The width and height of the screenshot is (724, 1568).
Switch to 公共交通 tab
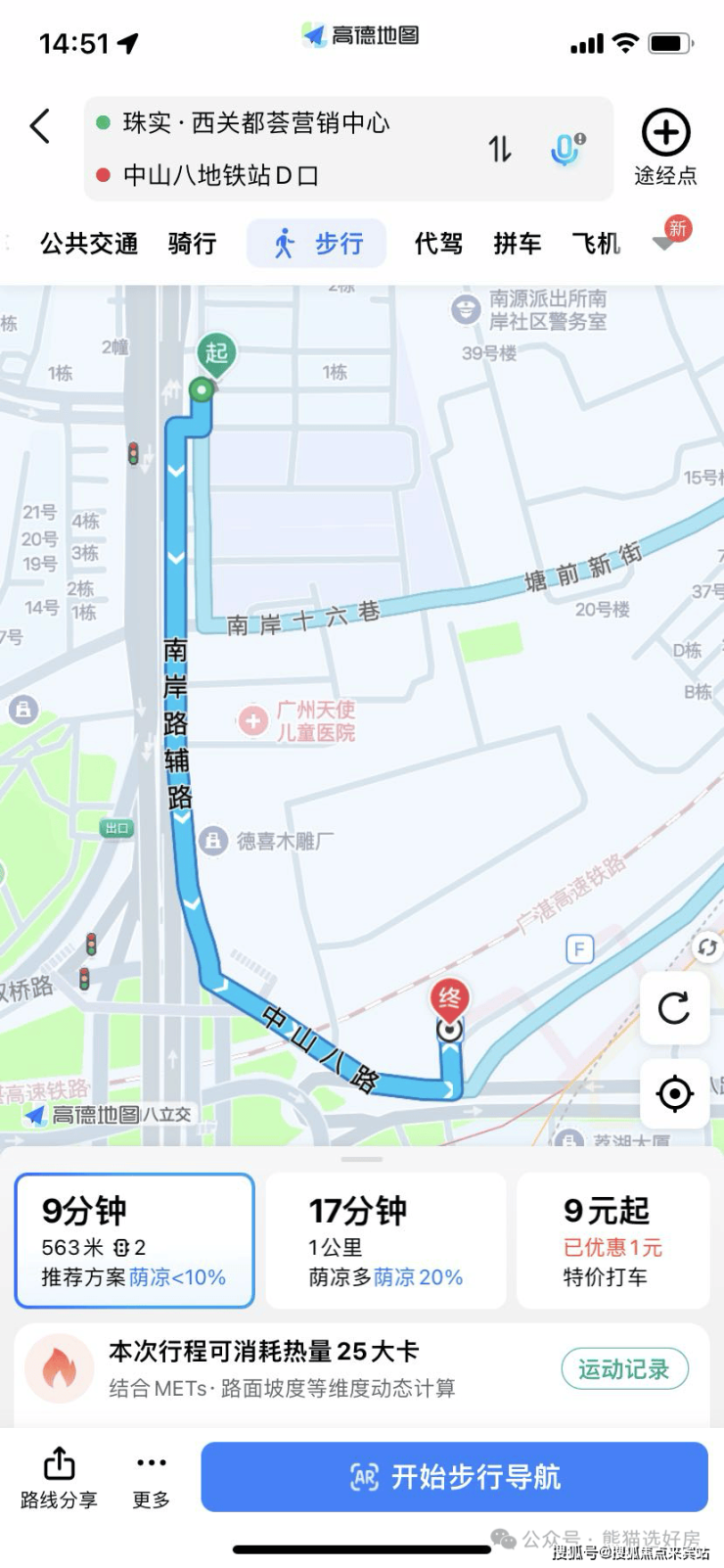pos(89,244)
